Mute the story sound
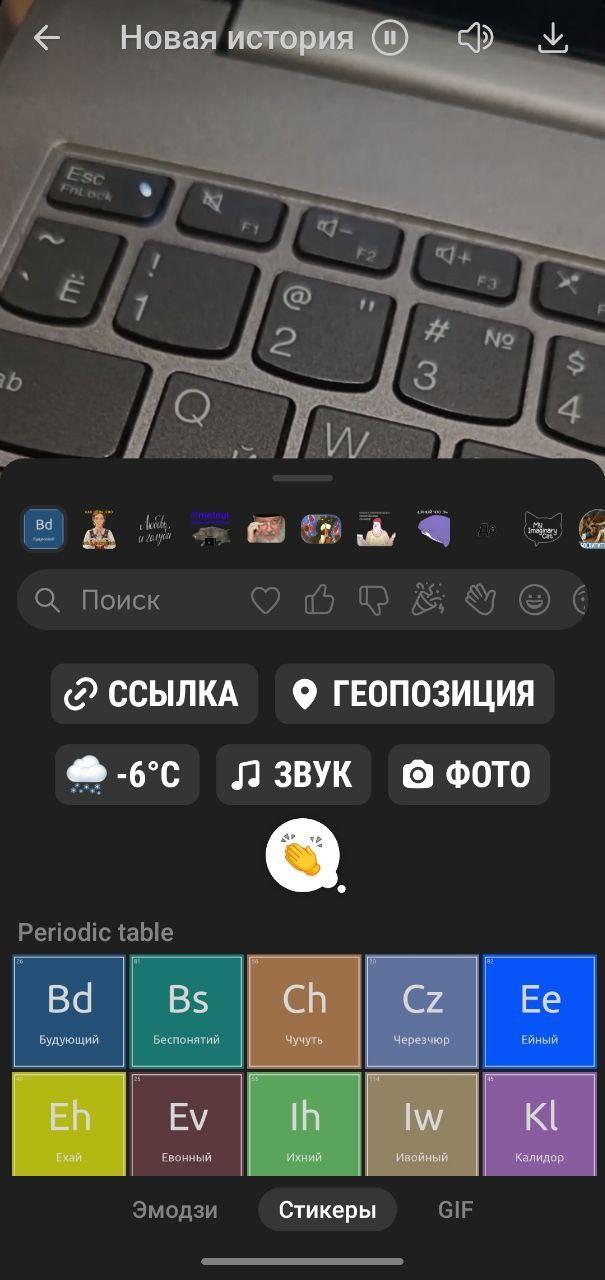Viewport: 605px width, 1280px height. [x=475, y=38]
